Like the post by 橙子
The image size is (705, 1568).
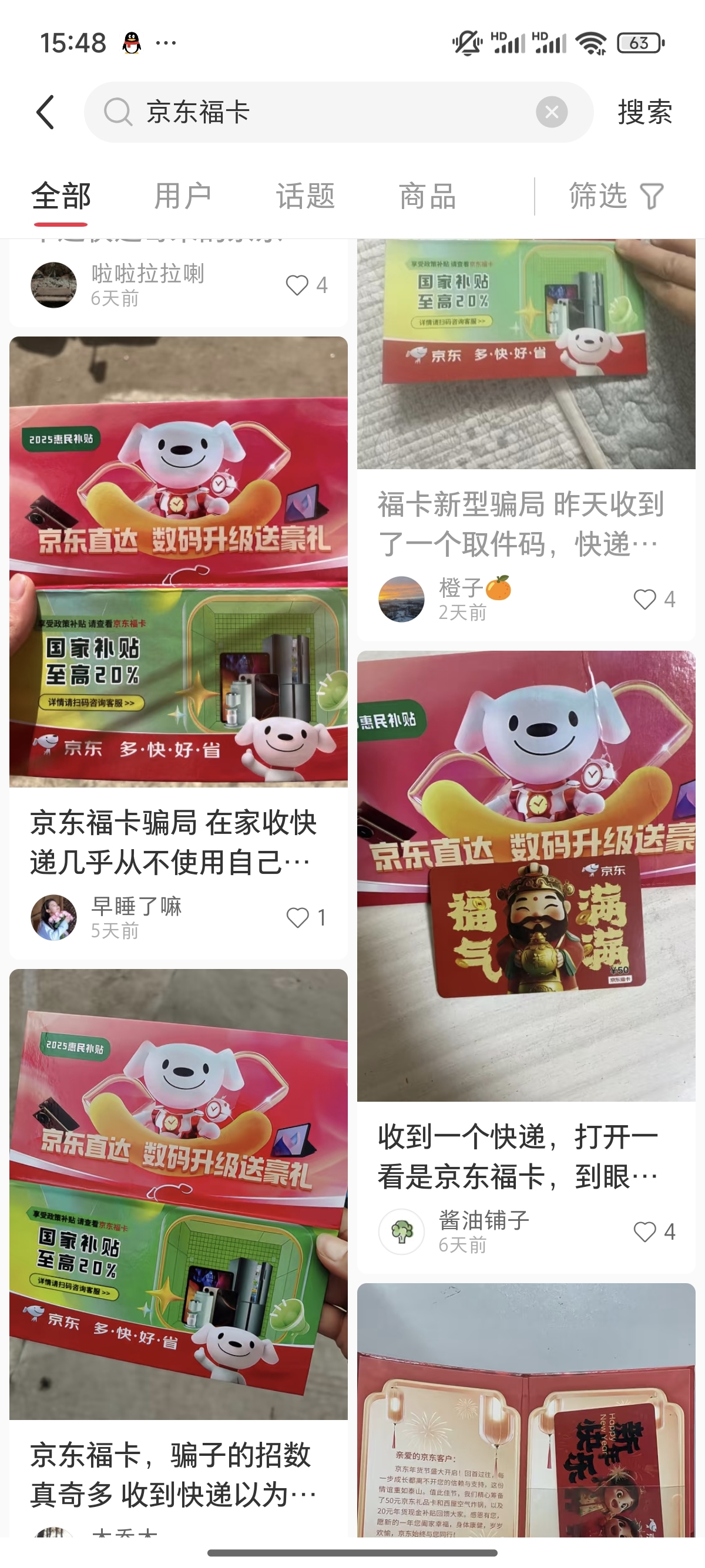tap(644, 600)
